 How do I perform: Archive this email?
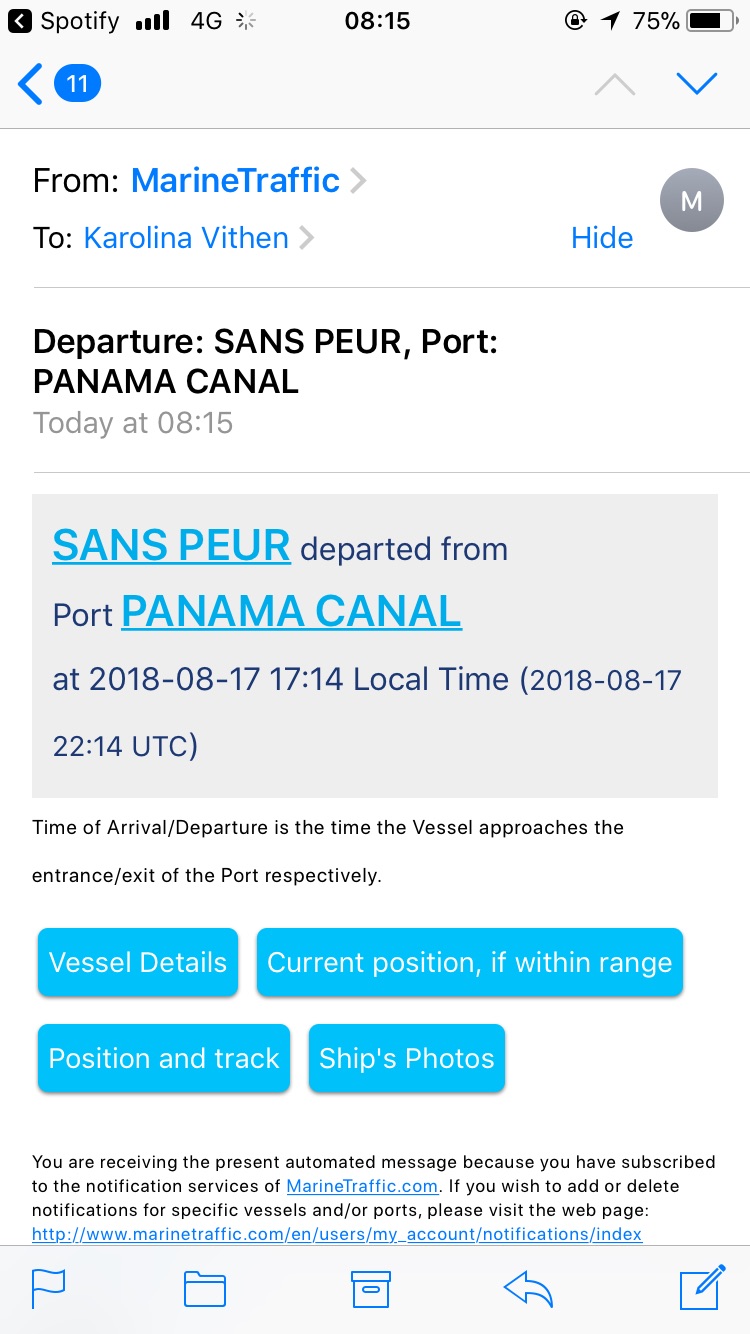370,1289
